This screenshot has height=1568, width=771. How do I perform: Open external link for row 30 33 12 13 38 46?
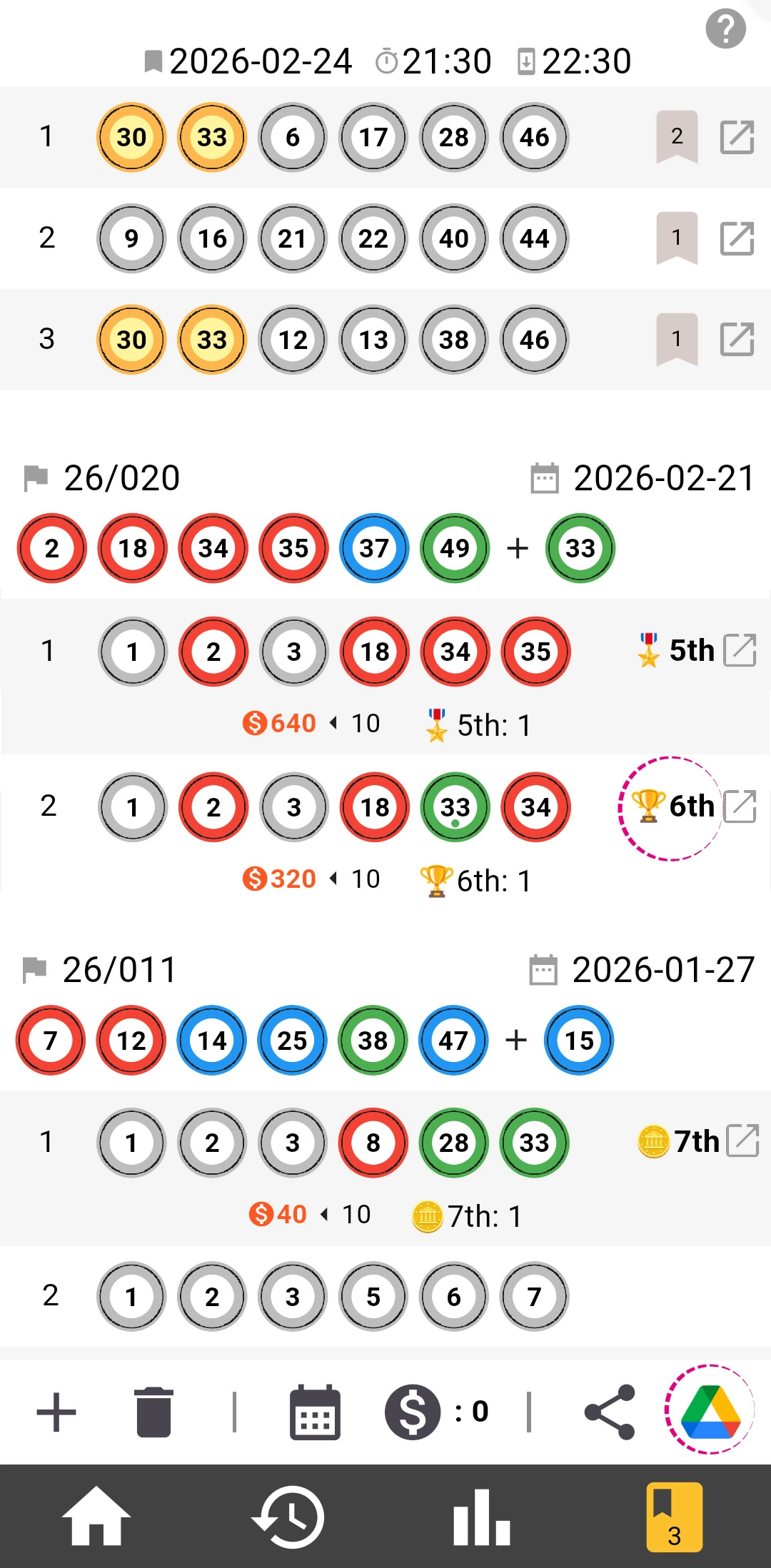pyautogui.click(x=737, y=340)
